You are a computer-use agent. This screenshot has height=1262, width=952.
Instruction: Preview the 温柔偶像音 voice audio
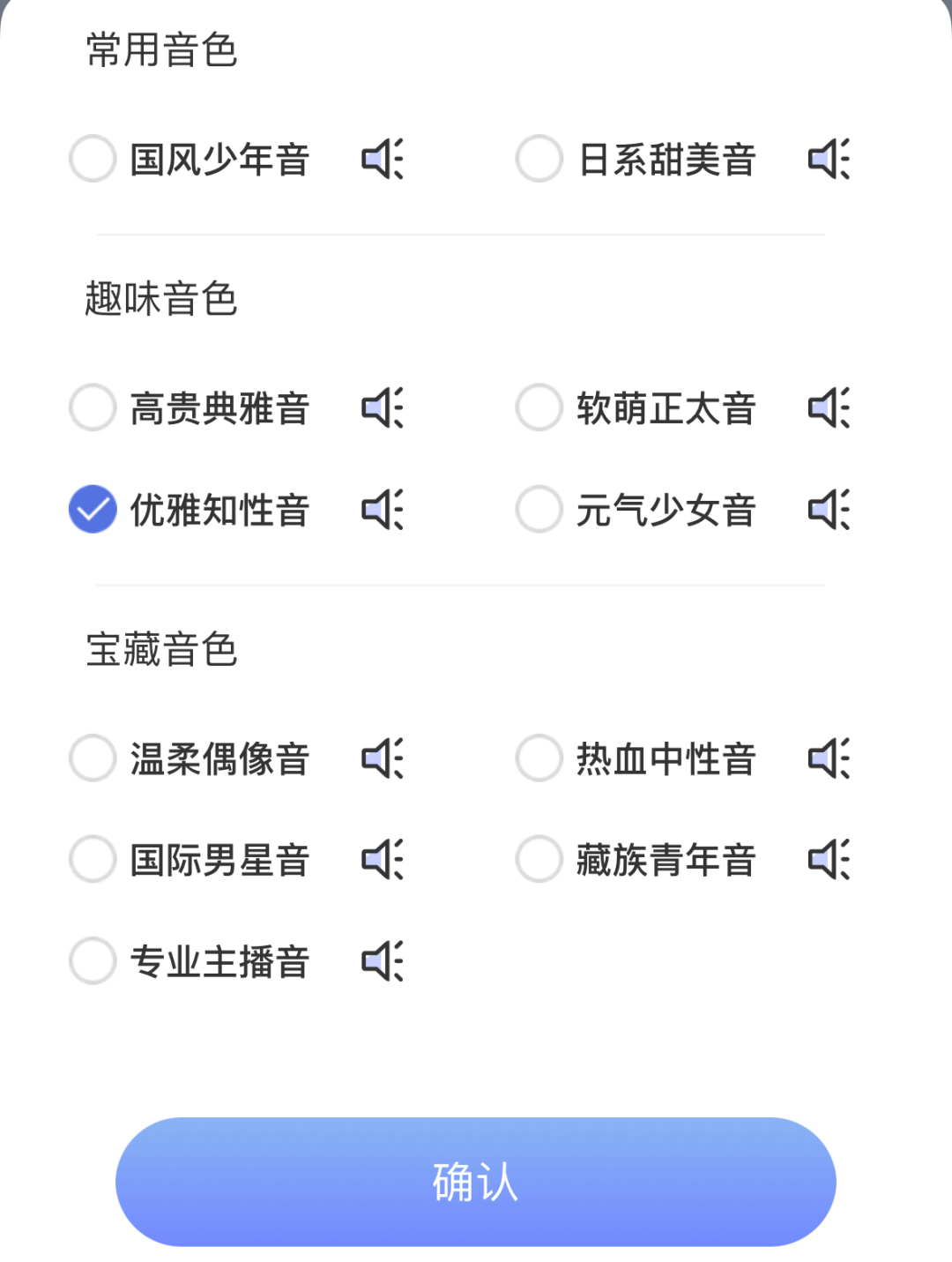coord(382,758)
